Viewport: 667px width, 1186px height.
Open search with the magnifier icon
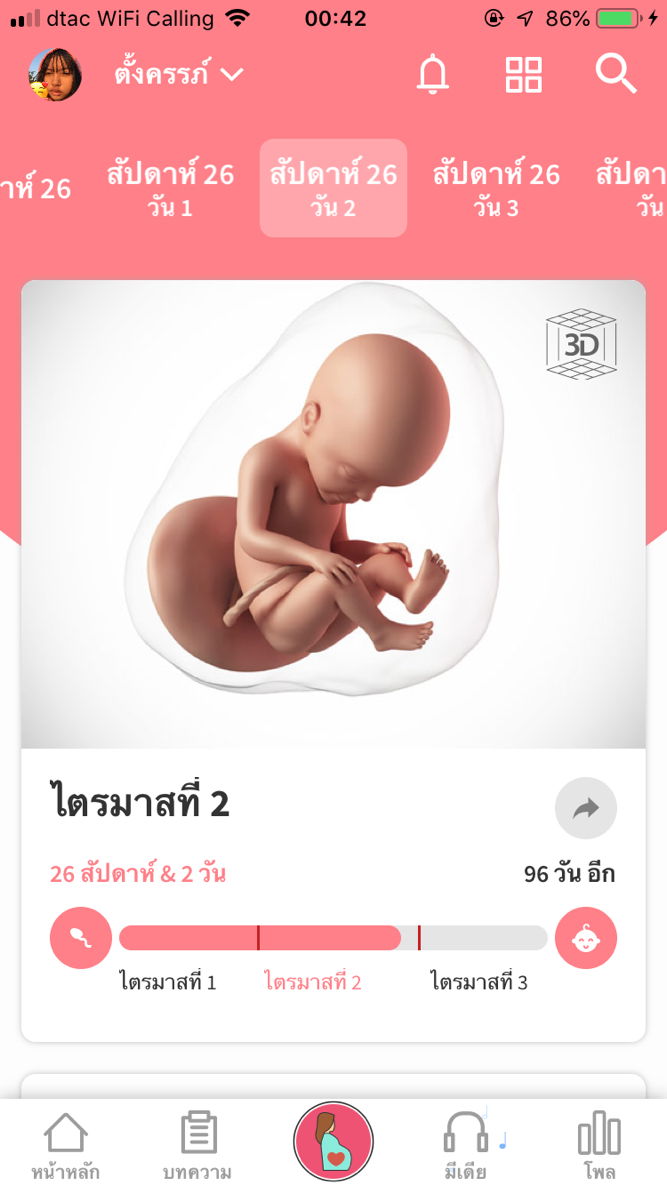615,74
